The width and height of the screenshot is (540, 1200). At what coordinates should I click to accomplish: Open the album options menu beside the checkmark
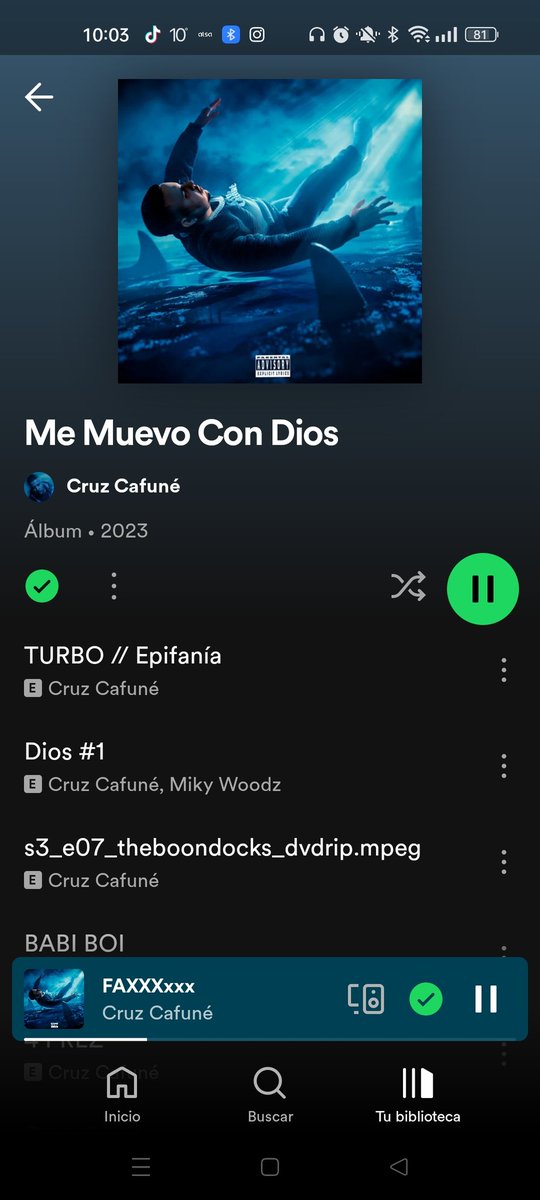pyautogui.click(x=114, y=586)
